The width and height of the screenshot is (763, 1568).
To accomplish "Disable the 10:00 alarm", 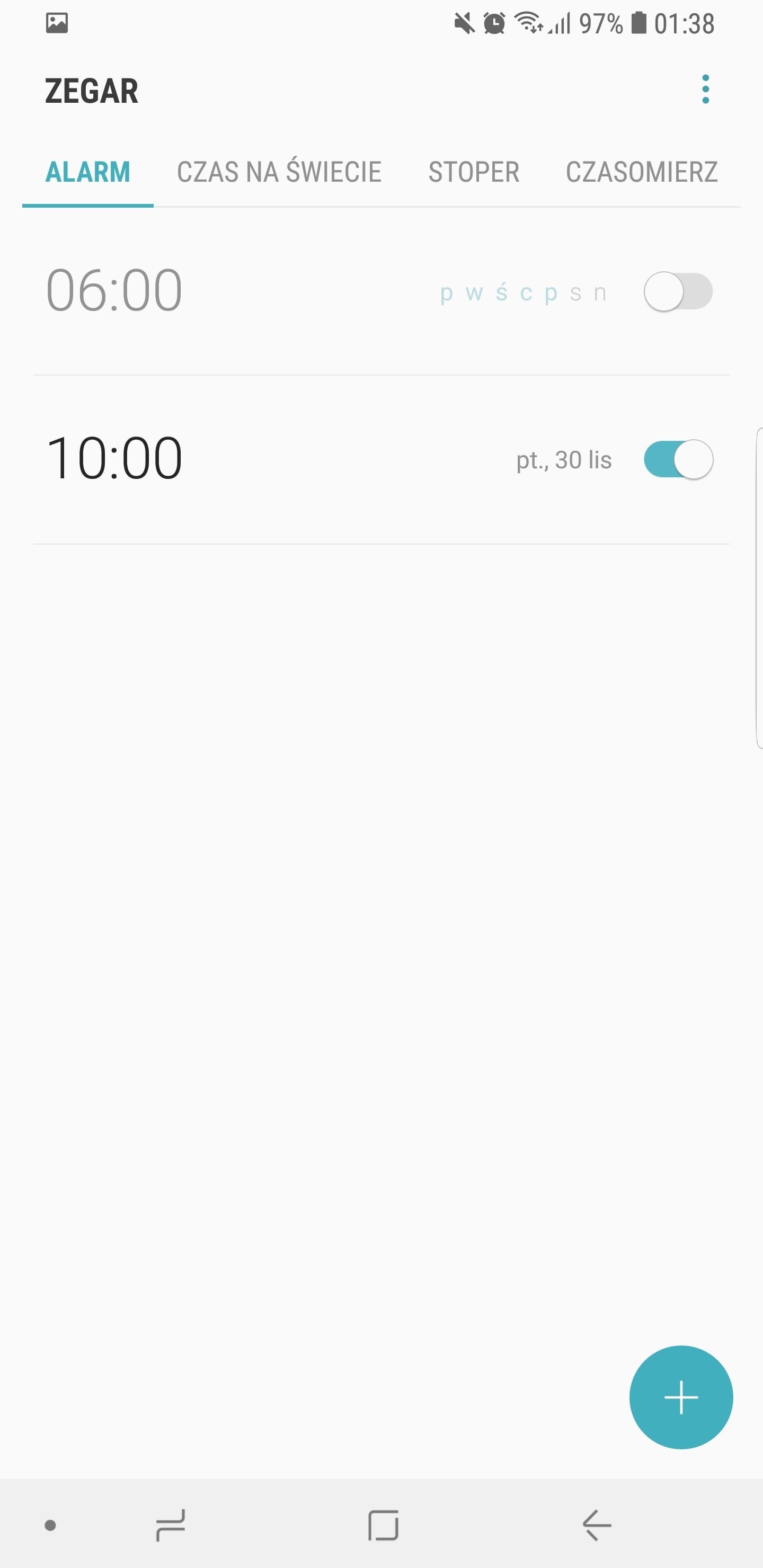I will tap(678, 460).
